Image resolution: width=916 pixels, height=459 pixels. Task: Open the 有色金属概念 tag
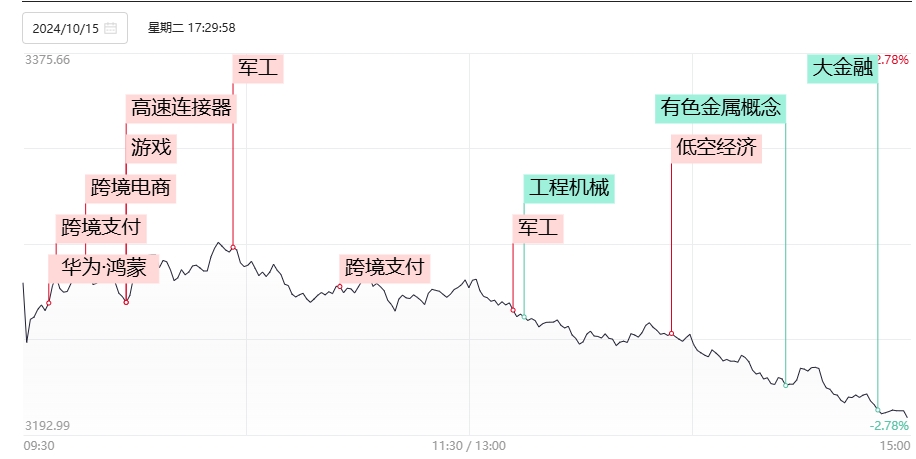tap(720, 107)
